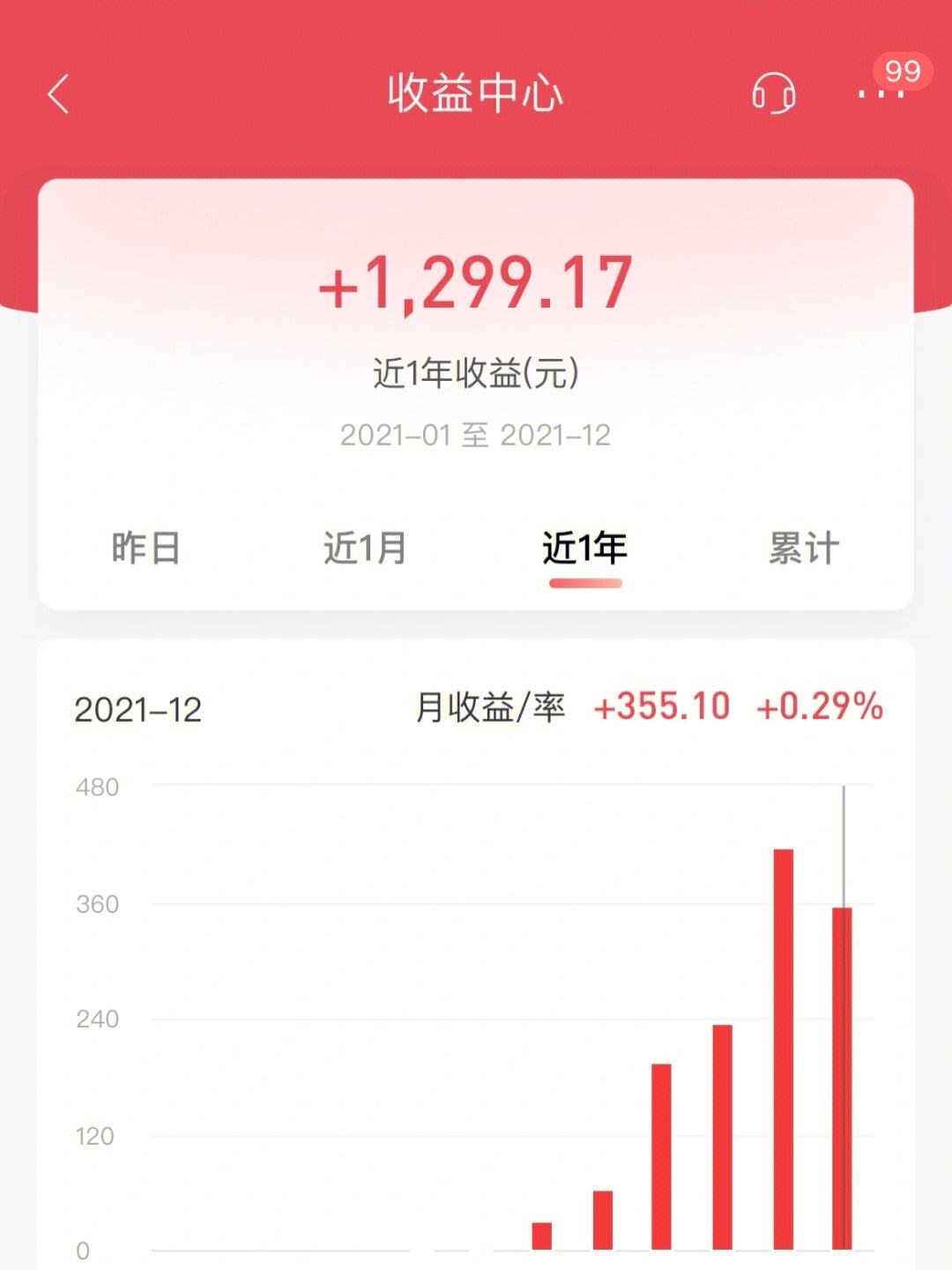Viewport: 952px width, 1270px height.
Task: Tap the +355.10 monthly earnings value
Action: pos(659,706)
